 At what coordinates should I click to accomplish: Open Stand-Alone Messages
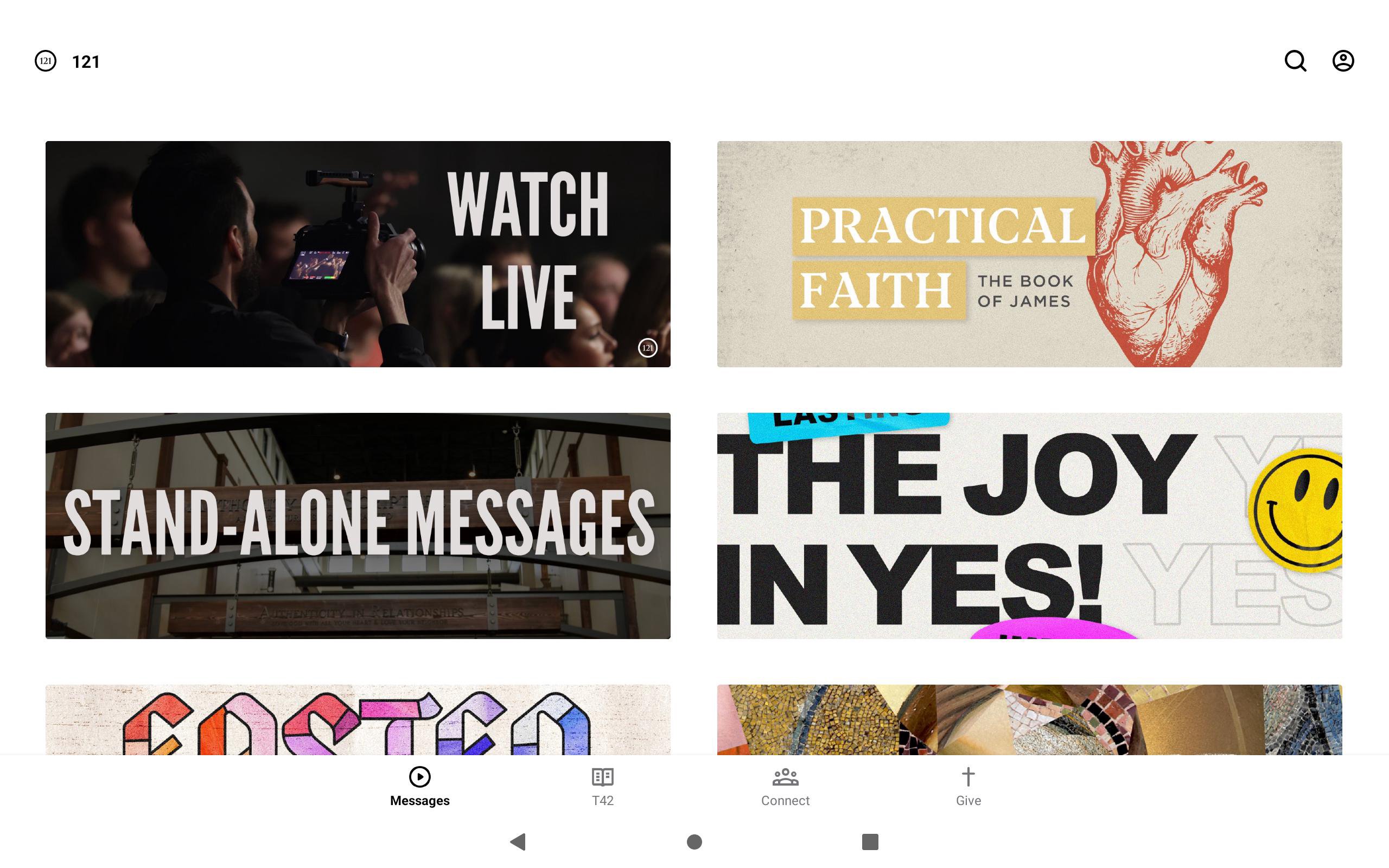tap(358, 525)
